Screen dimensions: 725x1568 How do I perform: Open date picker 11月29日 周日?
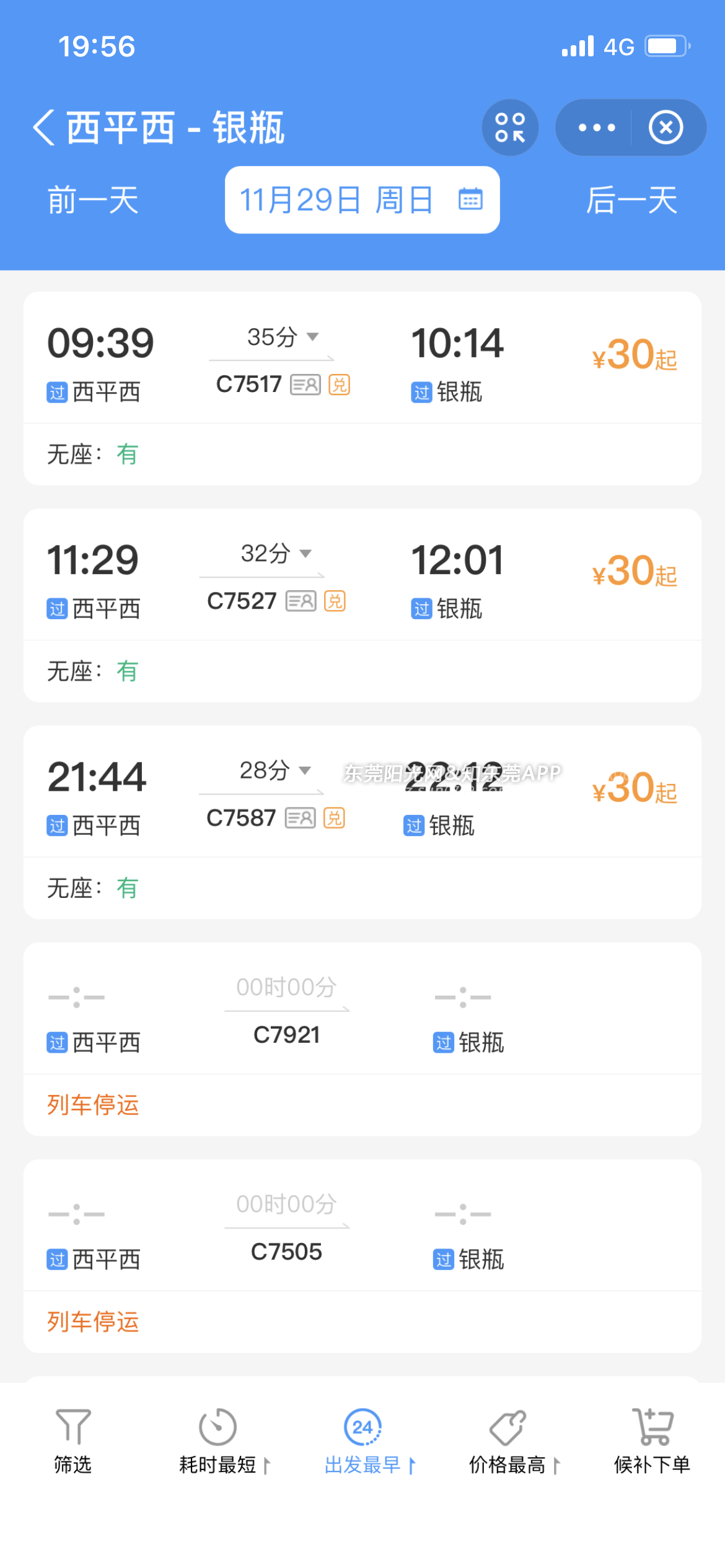(362, 199)
